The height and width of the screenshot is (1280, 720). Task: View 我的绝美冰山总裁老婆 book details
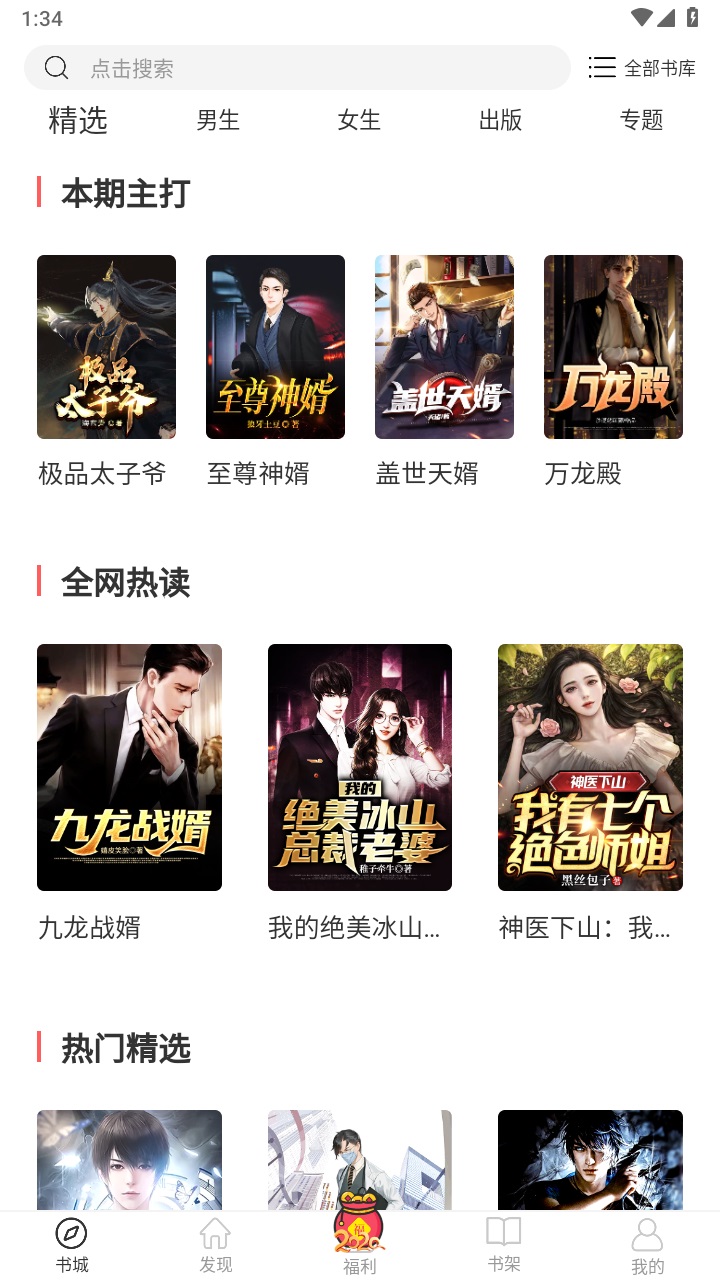coord(360,767)
